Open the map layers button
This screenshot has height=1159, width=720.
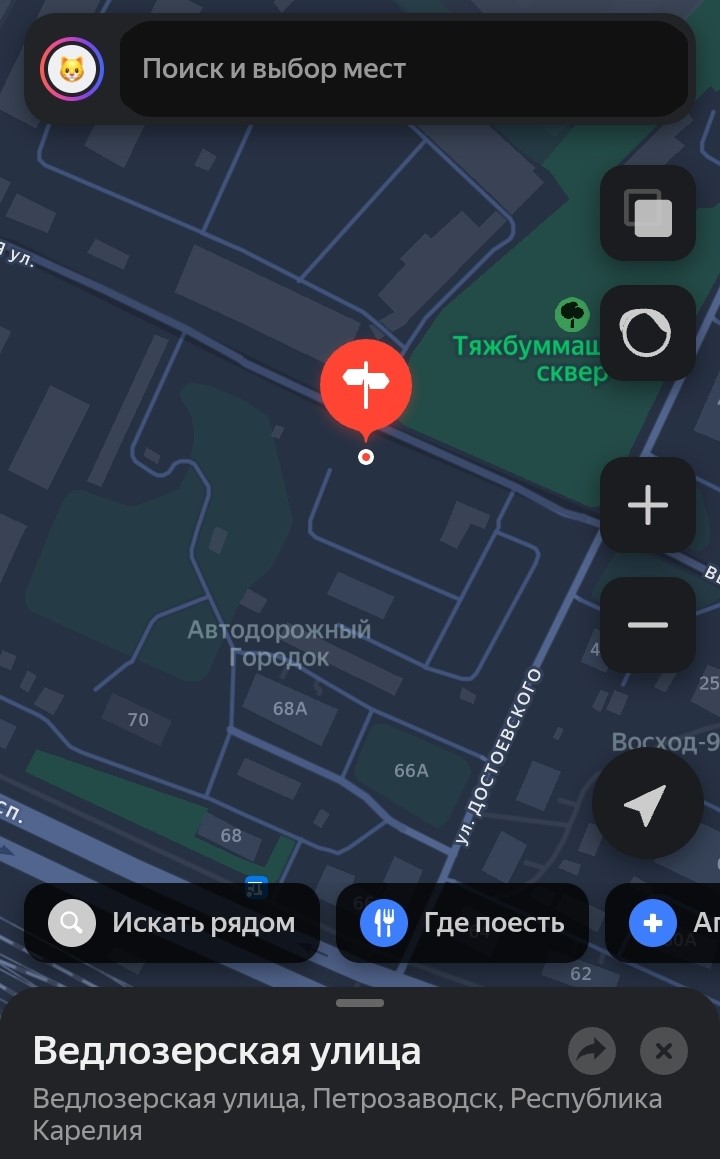647,213
